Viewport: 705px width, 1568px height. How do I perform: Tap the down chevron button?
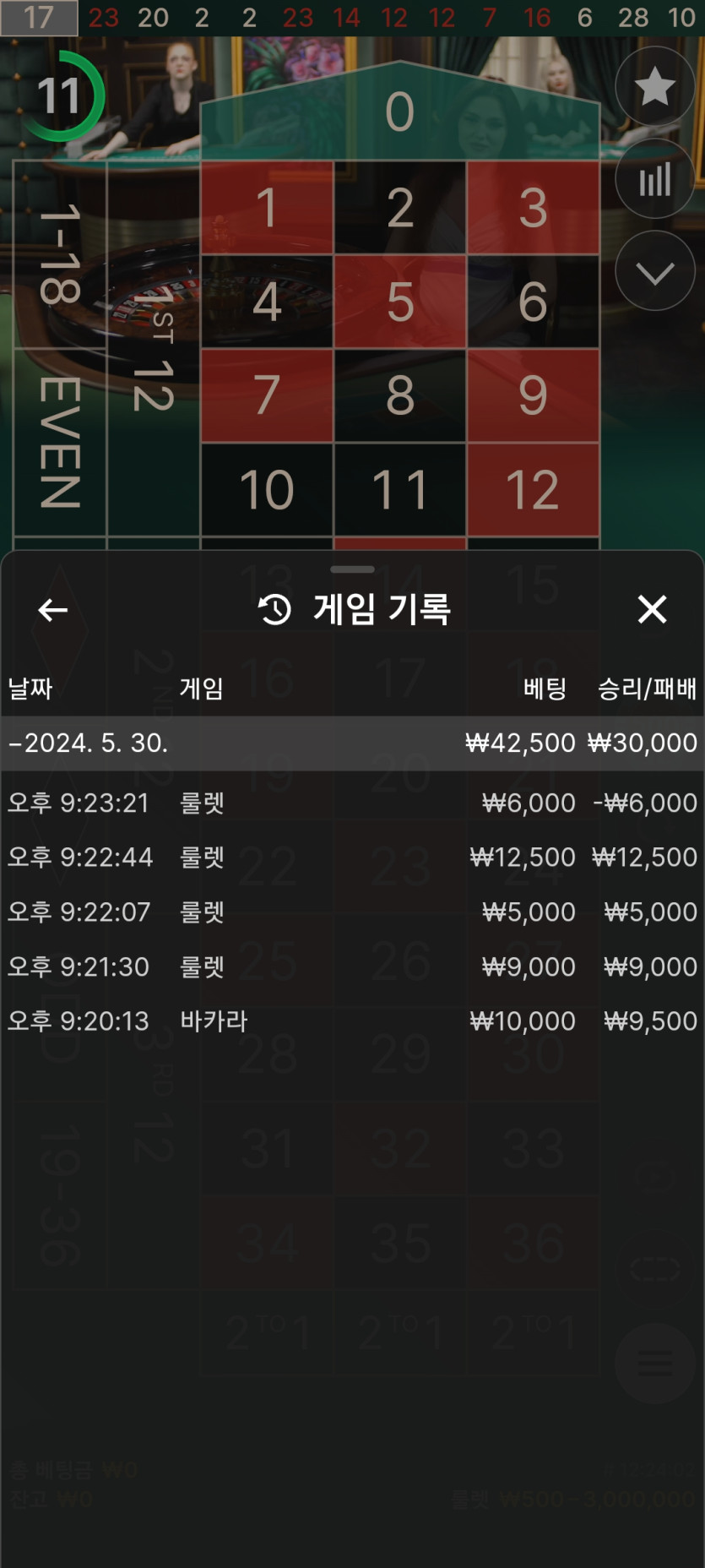point(654,272)
